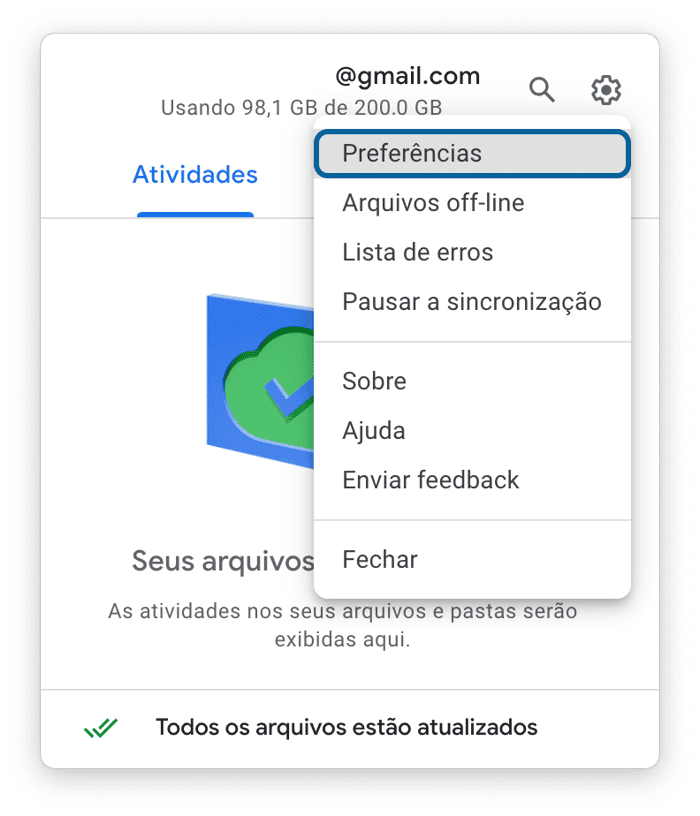Screen dimensions: 700x816
Task: Open Preferências from the menu
Action: (x=472, y=154)
